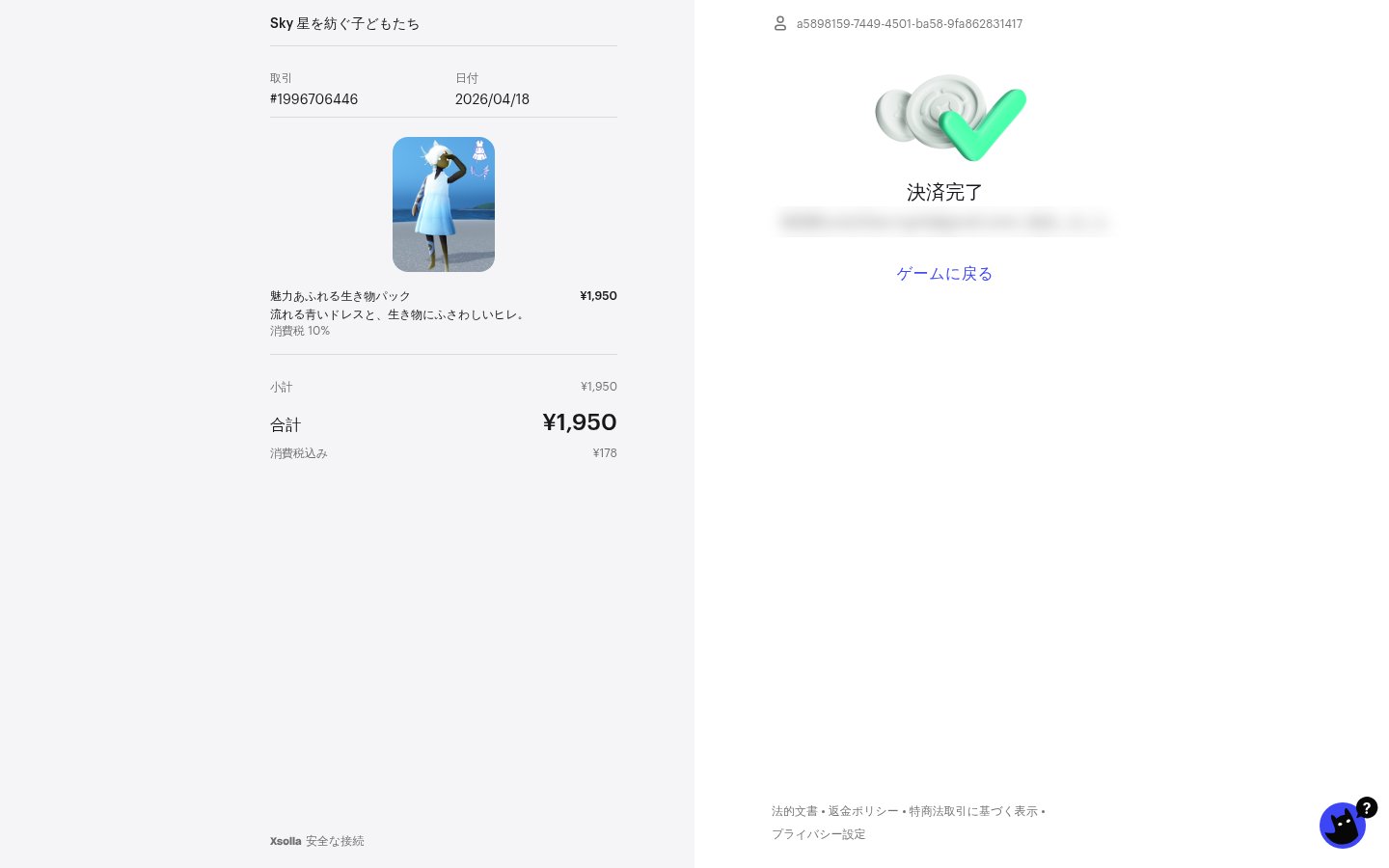Open the 法的文書 legal documents link
Image resolution: width=1389 pixels, height=868 pixels.
[x=794, y=811]
